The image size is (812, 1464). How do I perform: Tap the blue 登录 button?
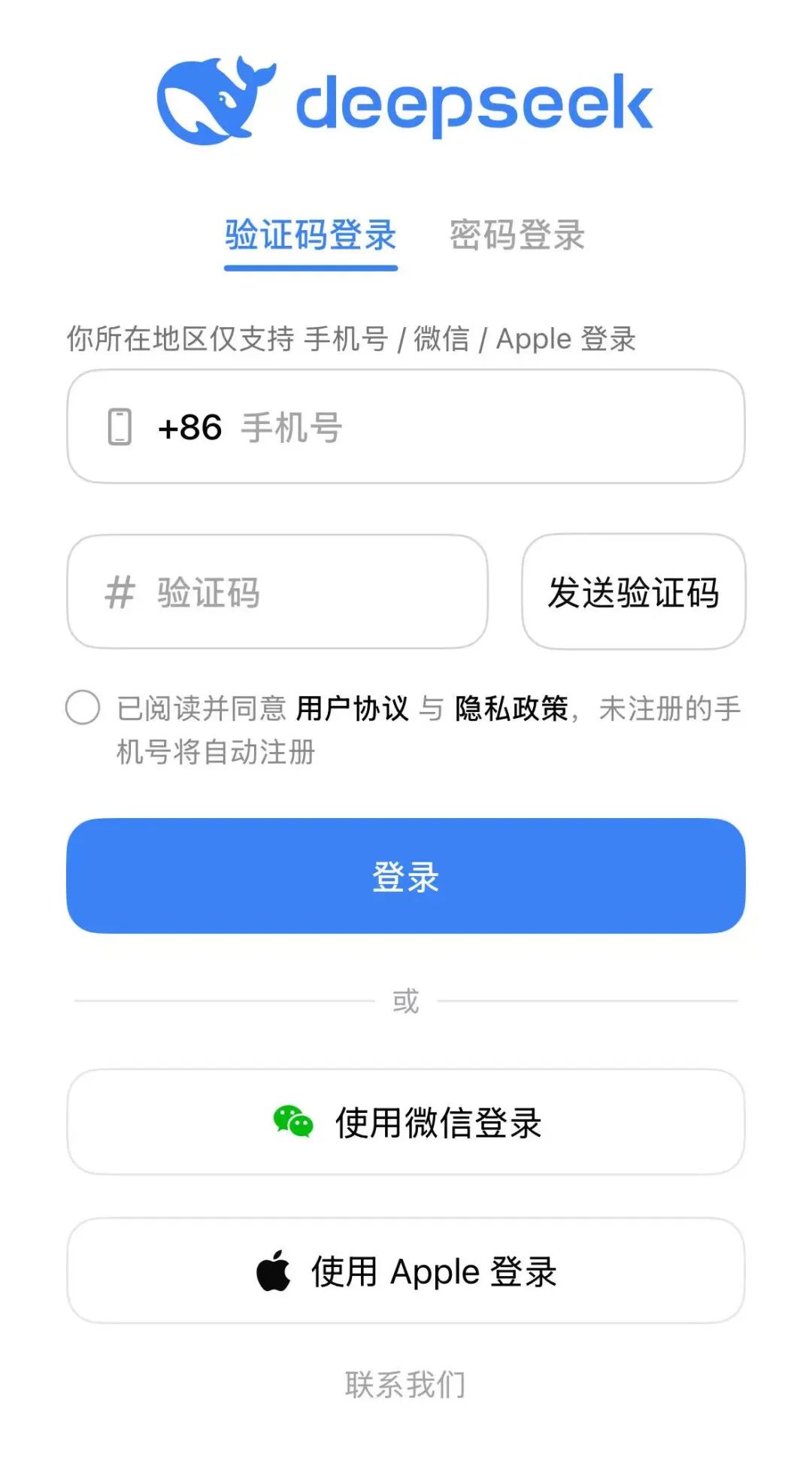coord(406,877)
